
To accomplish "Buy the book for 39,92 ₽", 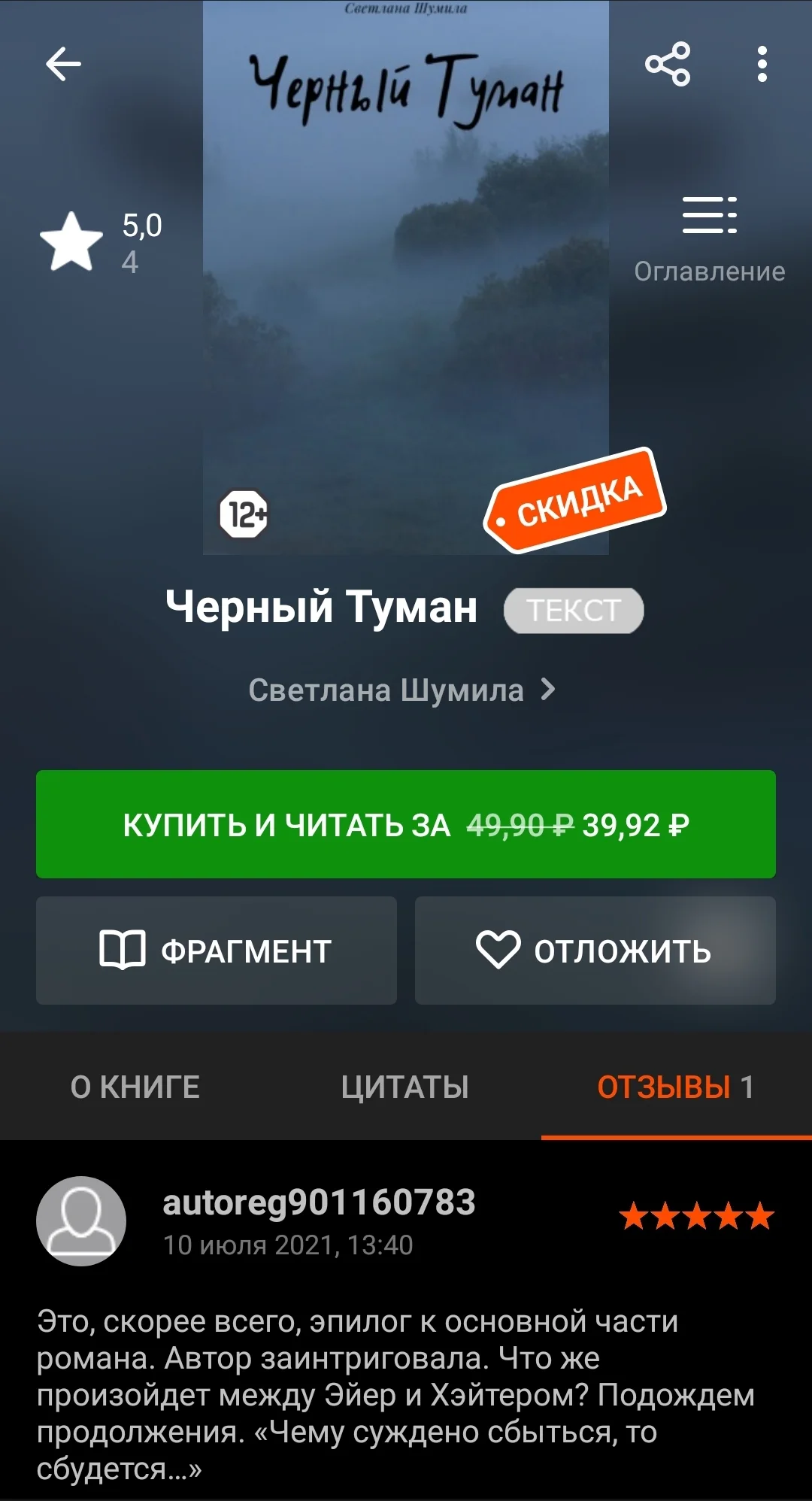I will tap(406, 823).
